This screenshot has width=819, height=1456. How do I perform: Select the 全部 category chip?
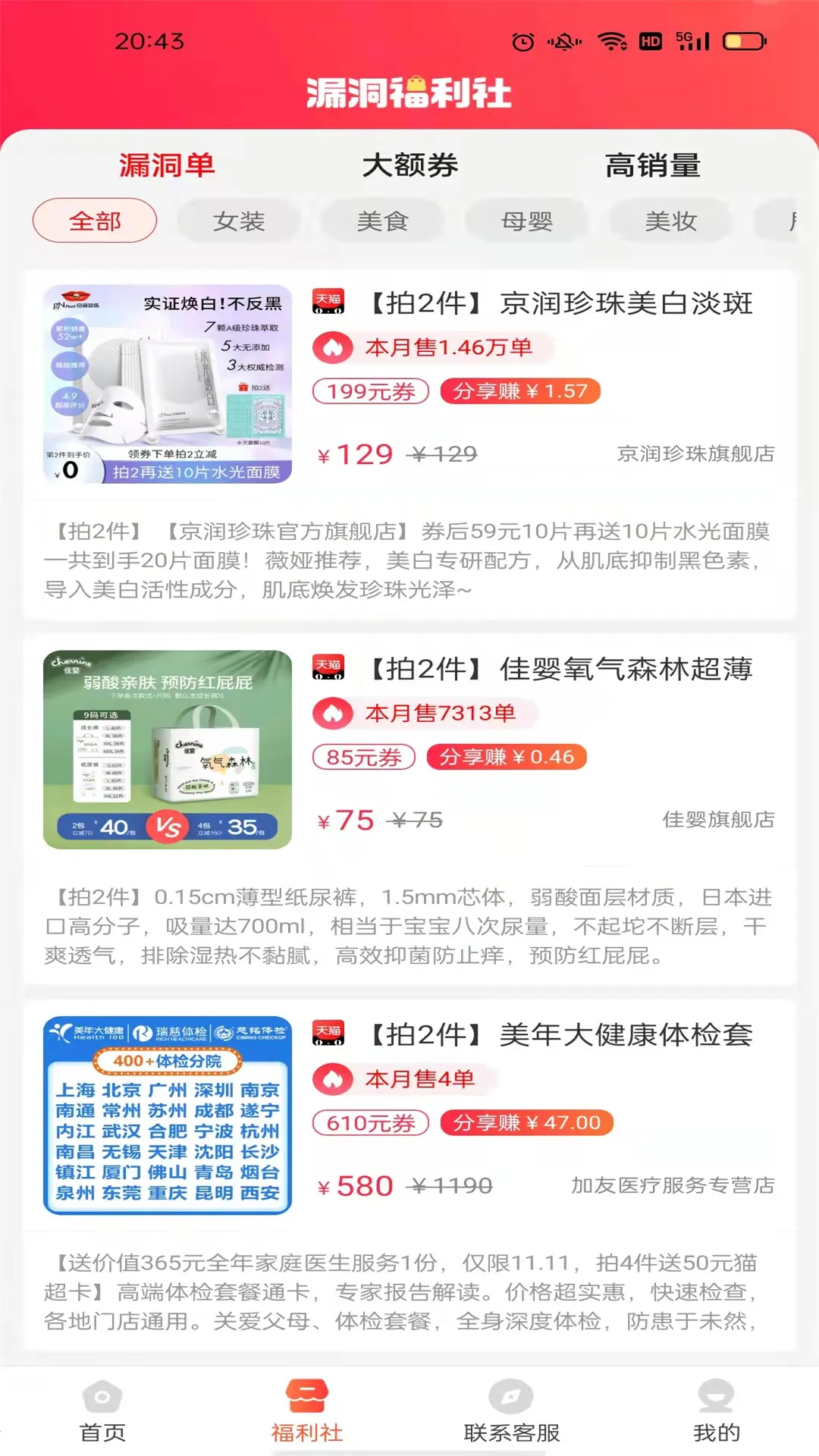pyautogui.click(x=95, y=221)
